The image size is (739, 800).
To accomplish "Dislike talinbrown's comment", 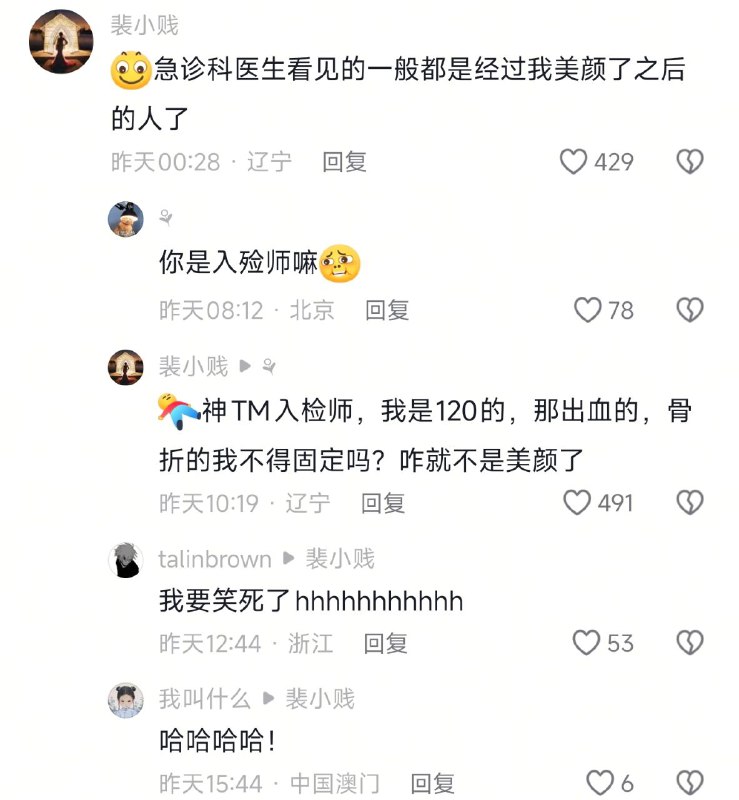I will (690, 642).
